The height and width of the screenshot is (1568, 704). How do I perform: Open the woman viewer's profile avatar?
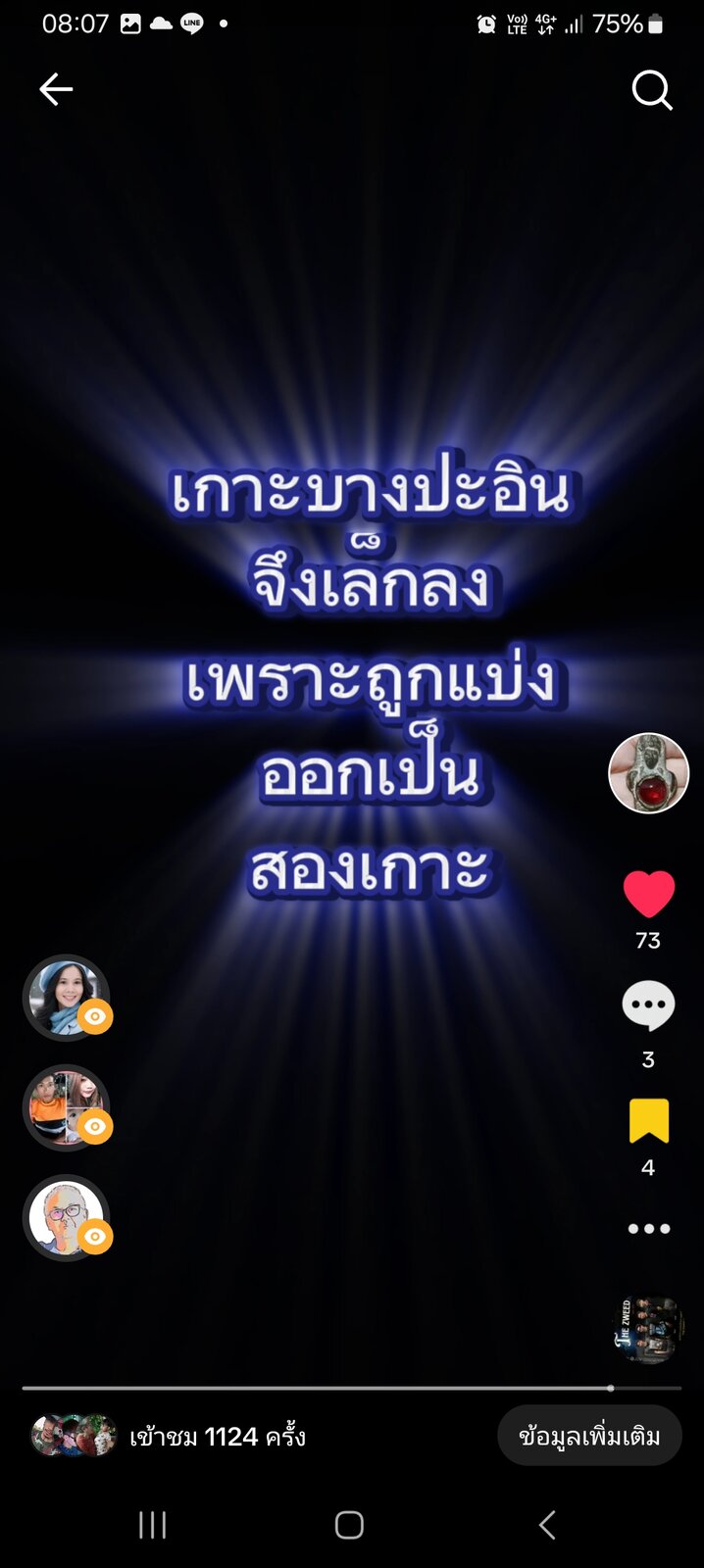(67, 998)
